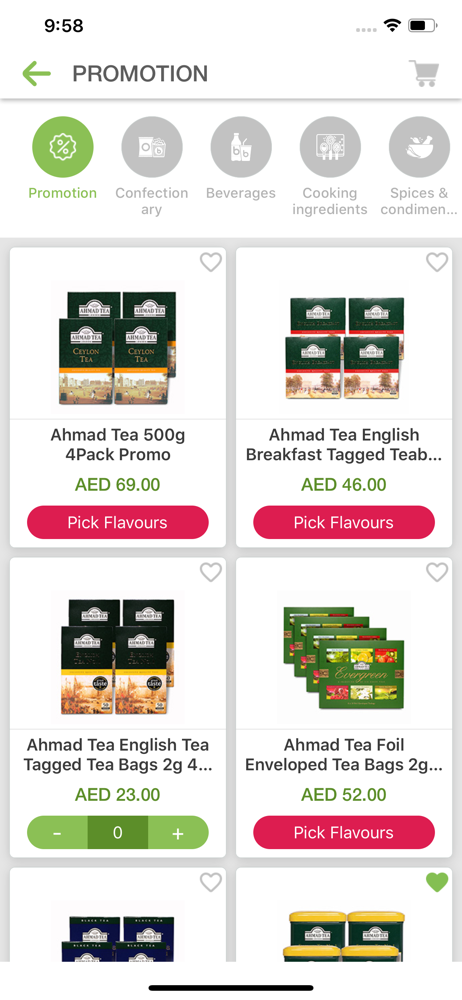Tap the Promotion category icon
This screenshot has width=462, height=1000.
click(63, 147)
